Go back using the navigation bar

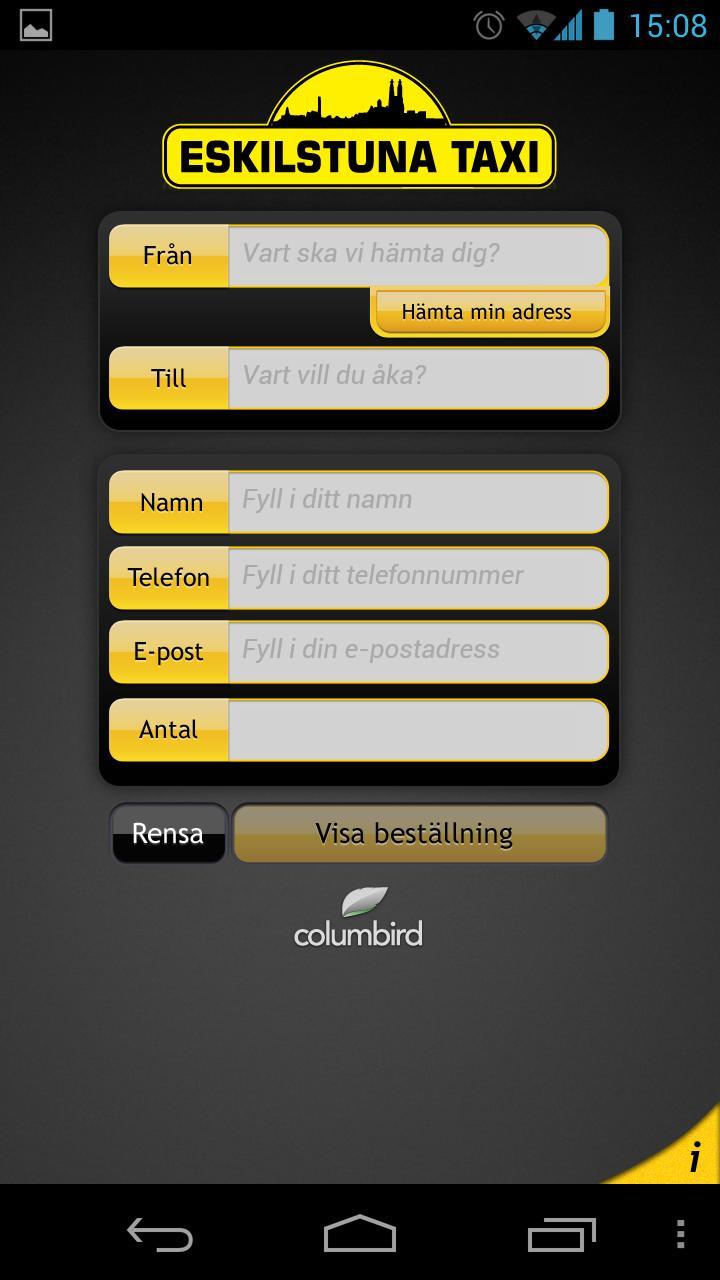click(159, 1234)
